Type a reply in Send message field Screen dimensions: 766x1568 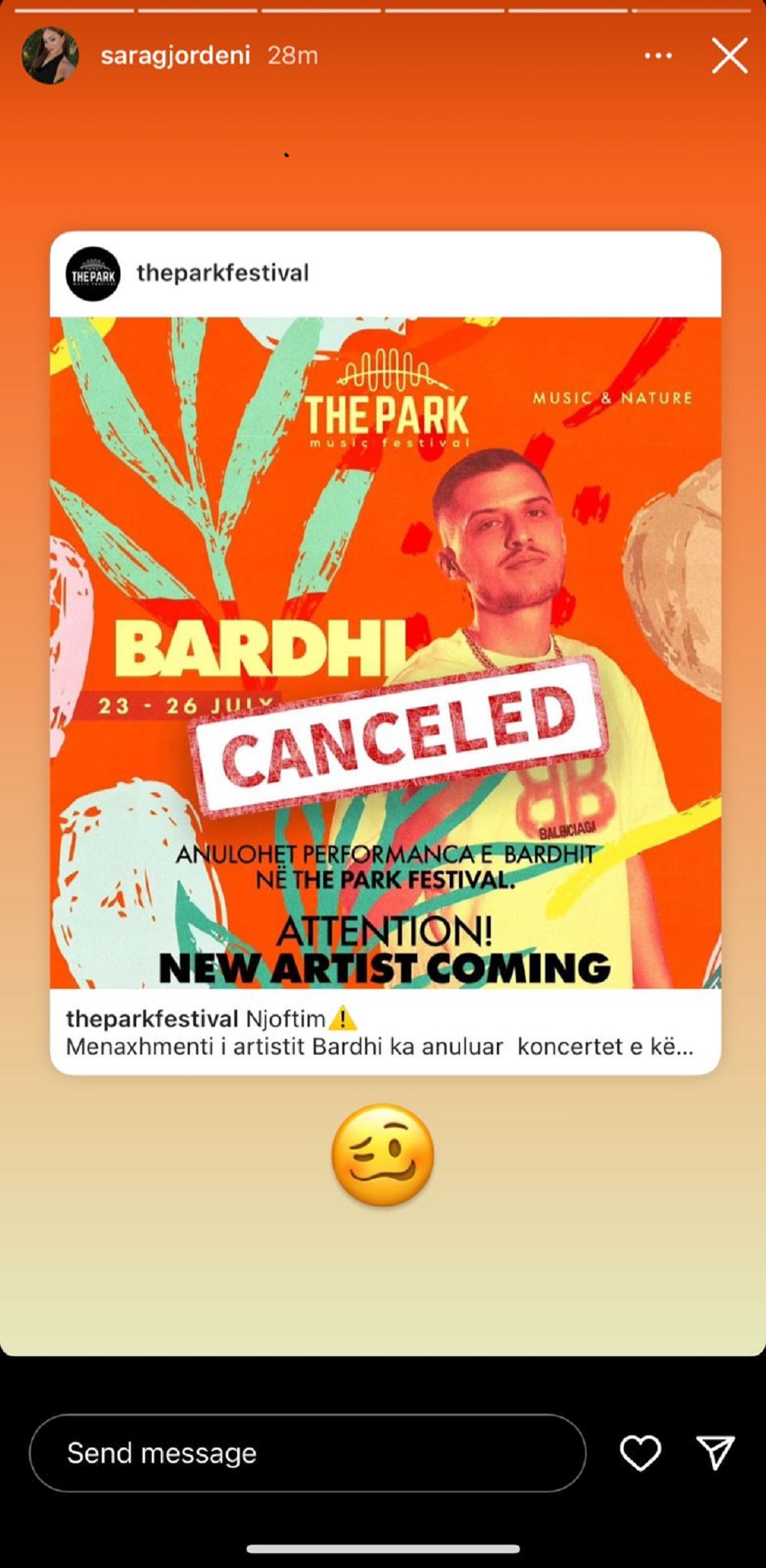(x=307, y=1453)
